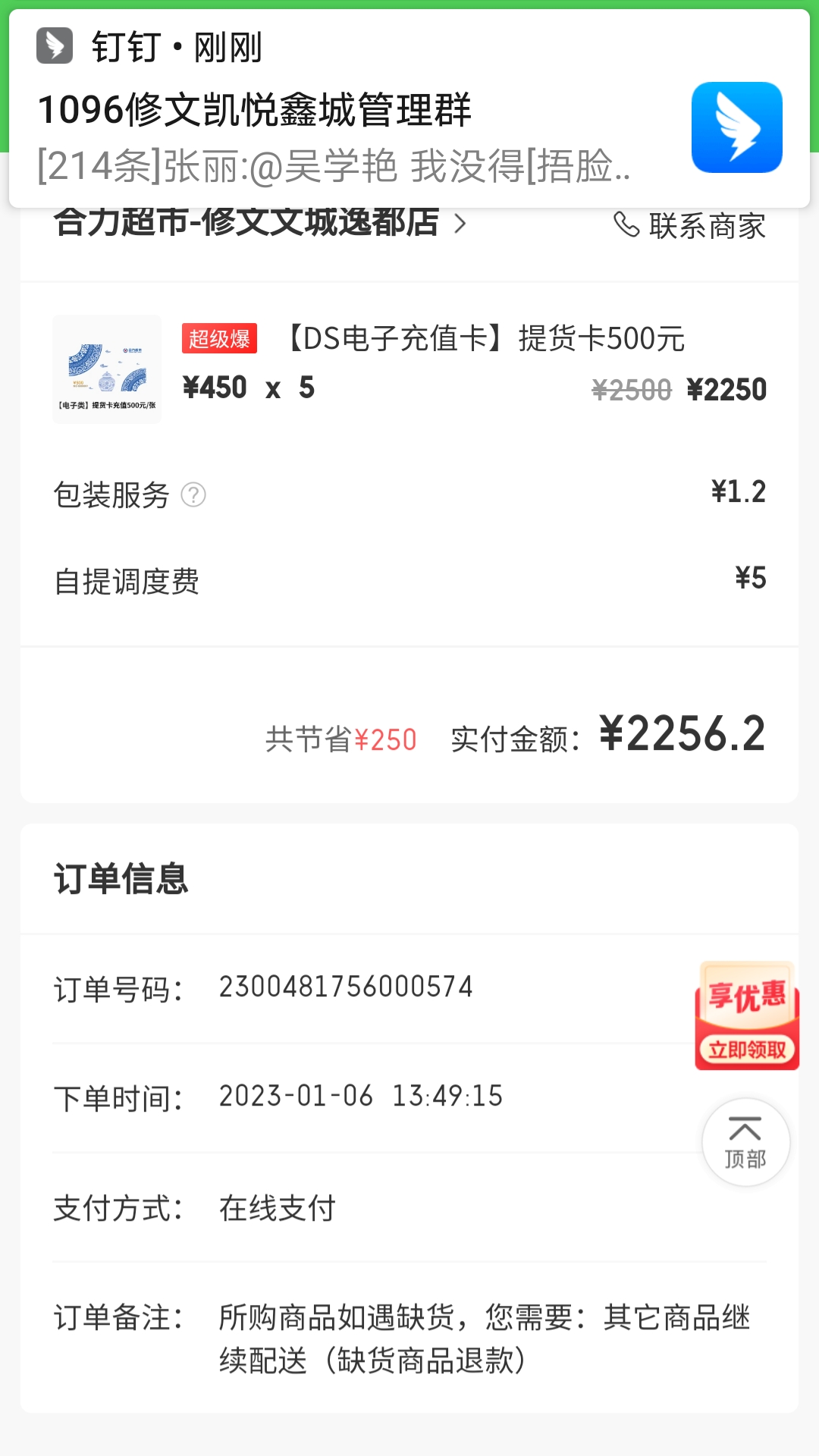Show the 包装服务 help info icon
Viewport: 819px width, 1456px height.
point(193,495)
